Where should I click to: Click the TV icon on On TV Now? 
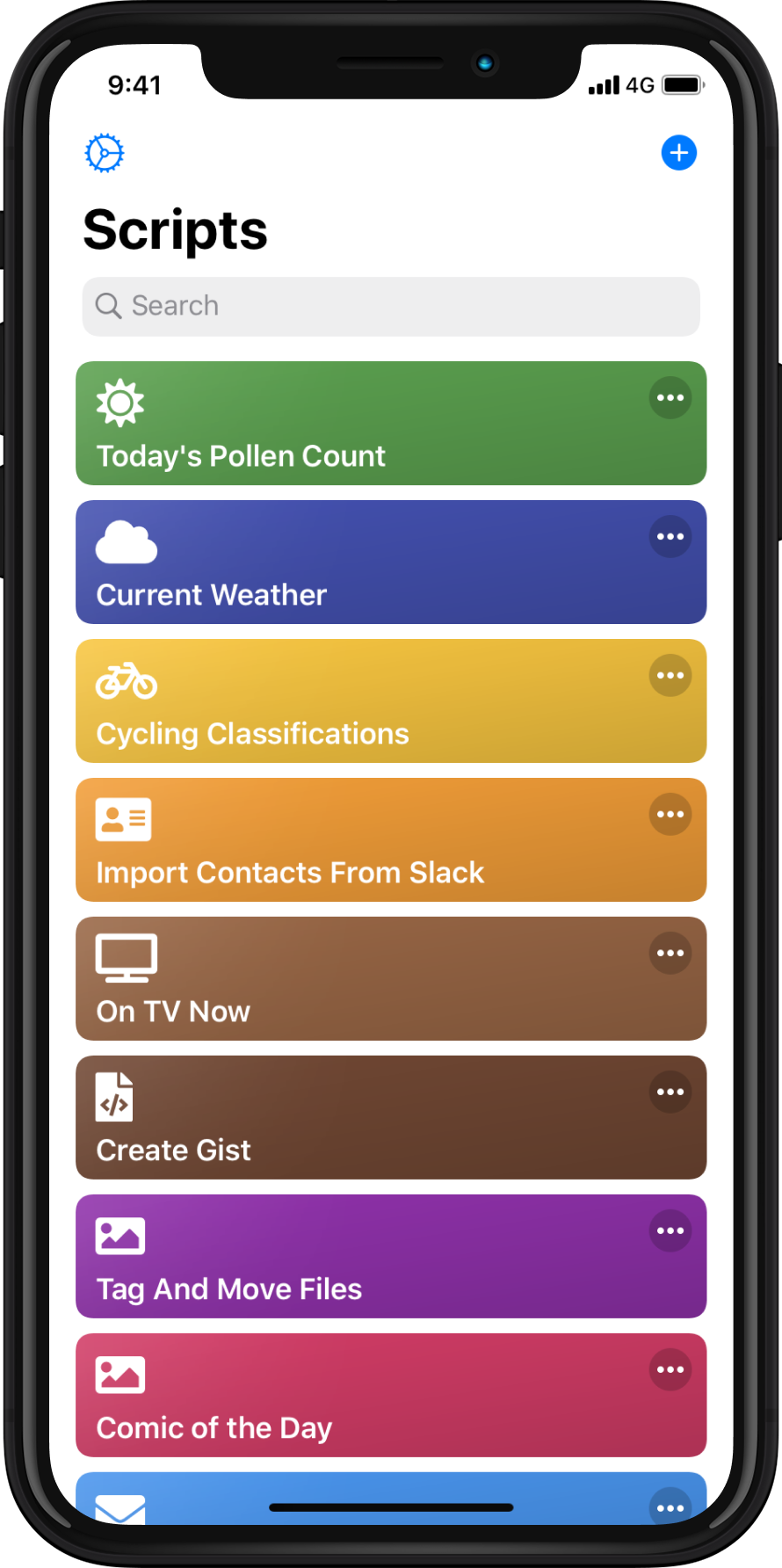tap(124, 957)
